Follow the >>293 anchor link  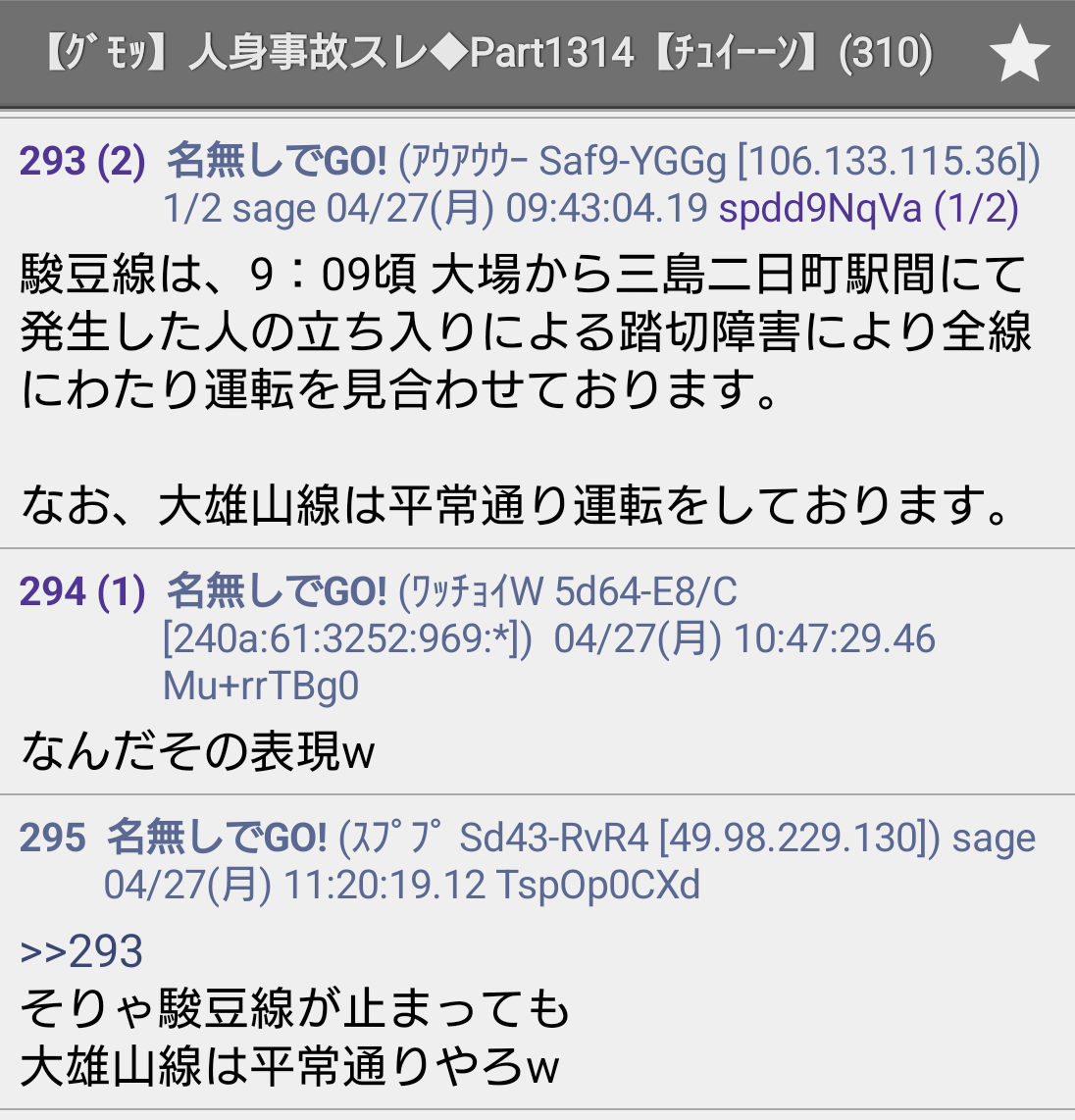pyautogui.click(x=81, y=951)
